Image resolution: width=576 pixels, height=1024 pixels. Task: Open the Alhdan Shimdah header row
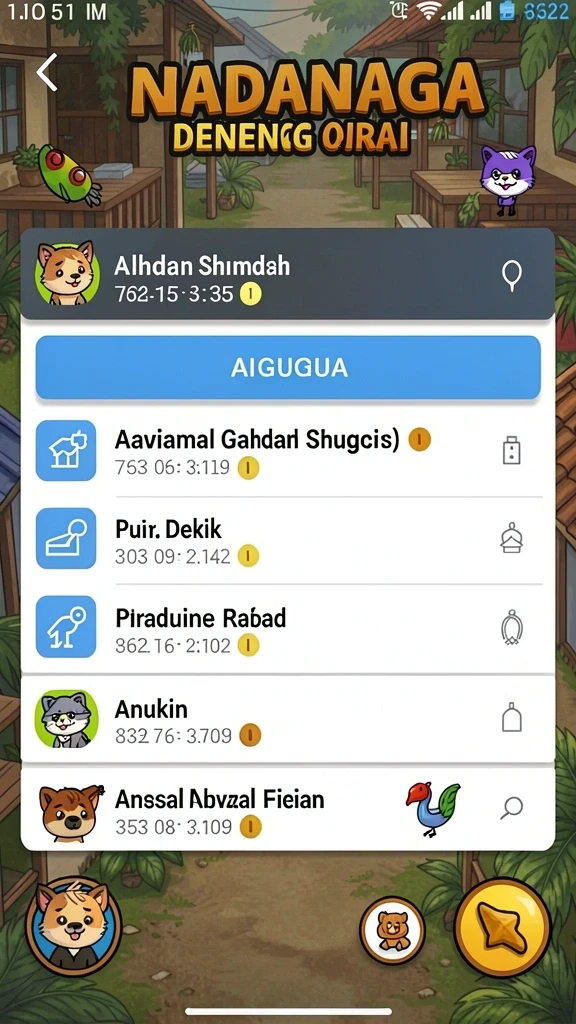tap(288, 274)
